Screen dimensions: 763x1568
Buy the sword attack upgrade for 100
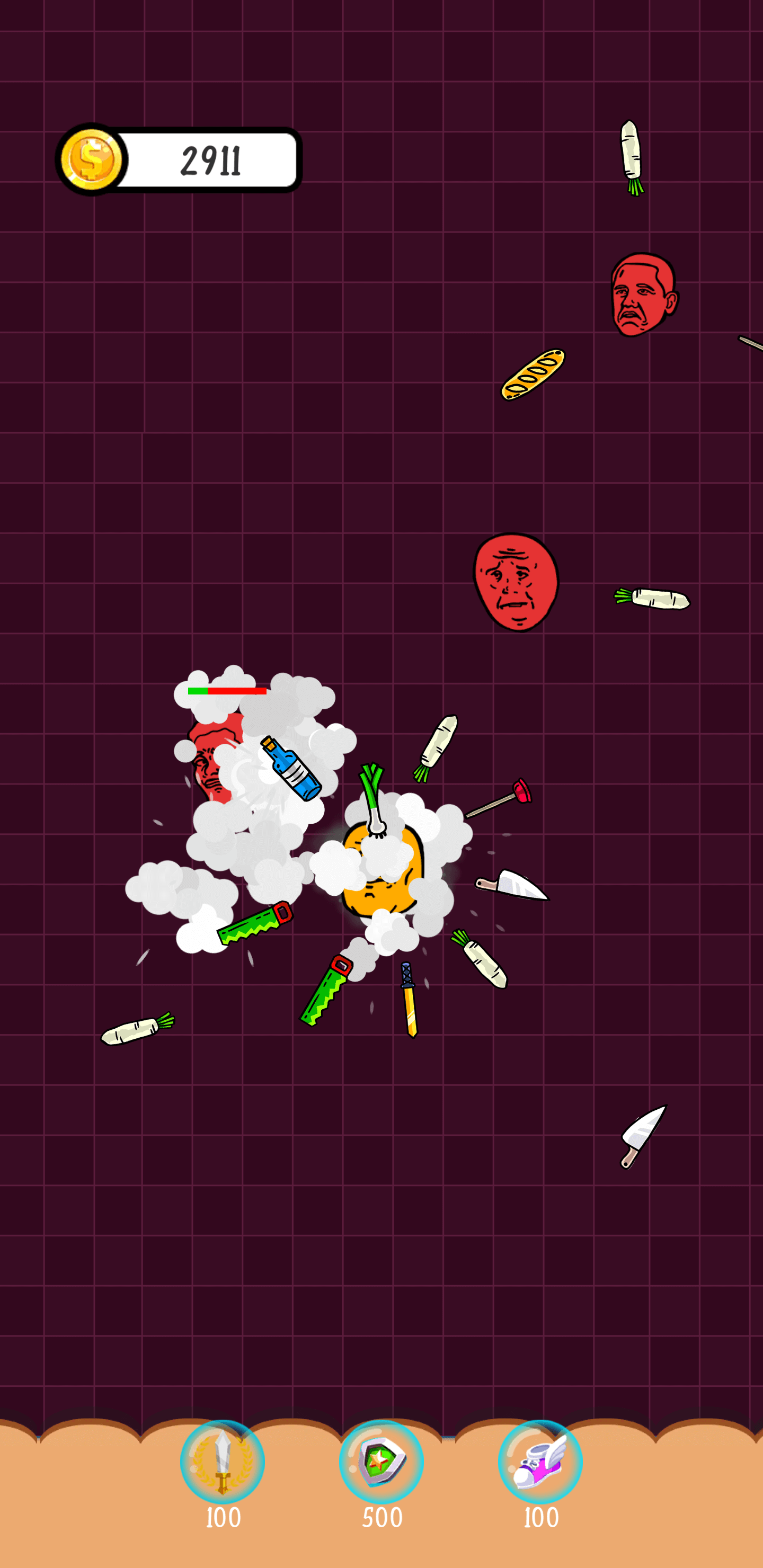click(x=222, y=1462)
